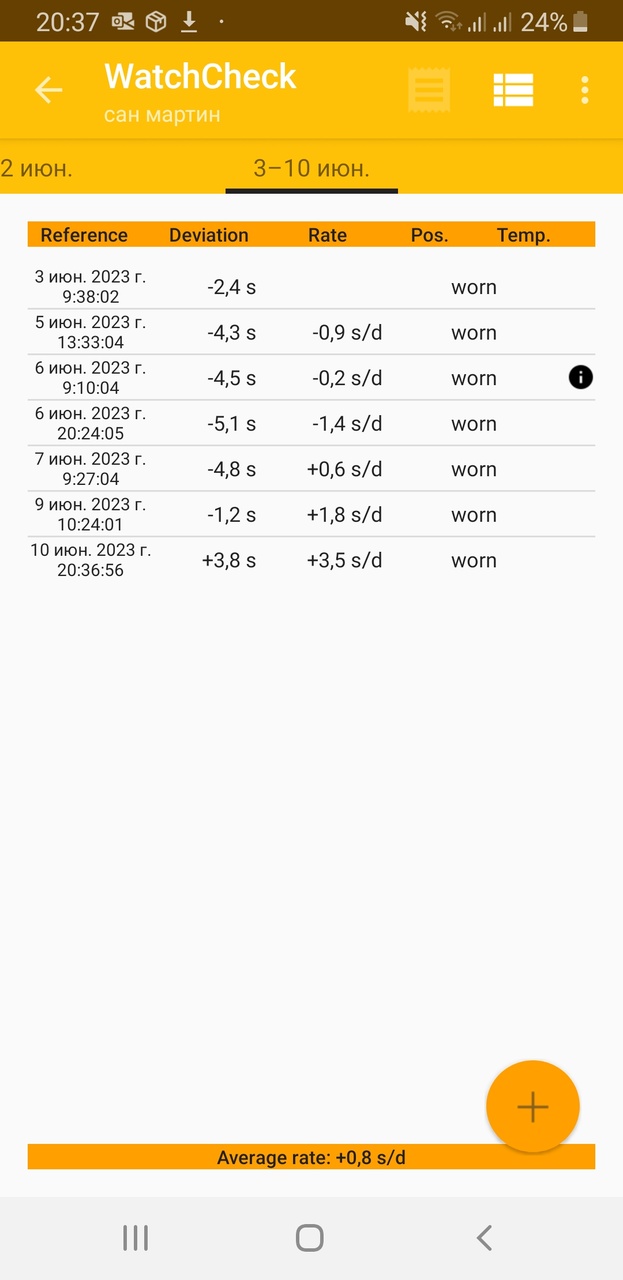623x1280 pixels.
Task: Go back using the app bar arrow
Action: (x=48, y=90)
